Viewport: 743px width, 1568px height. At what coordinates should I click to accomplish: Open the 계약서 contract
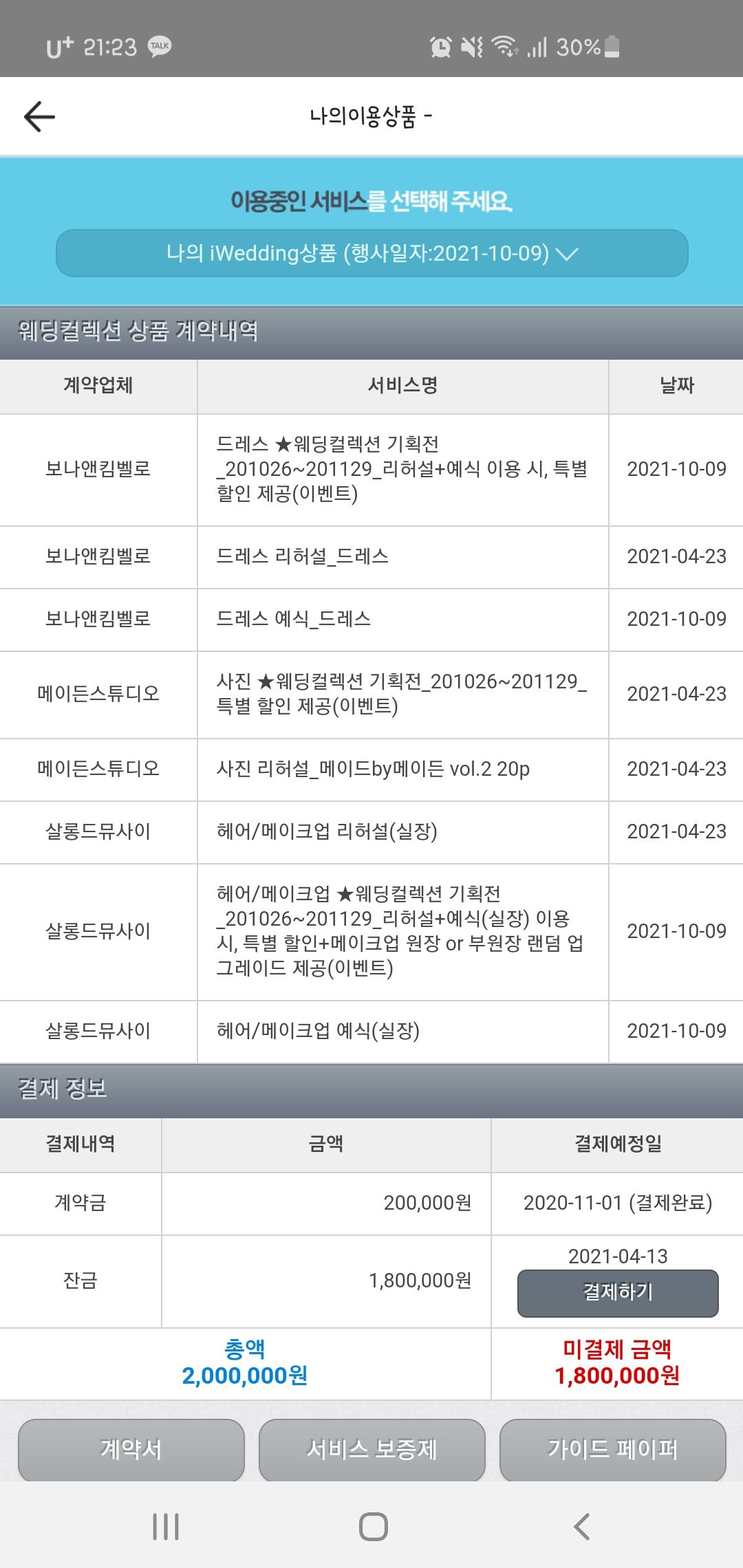click(x=131, y=1450)
